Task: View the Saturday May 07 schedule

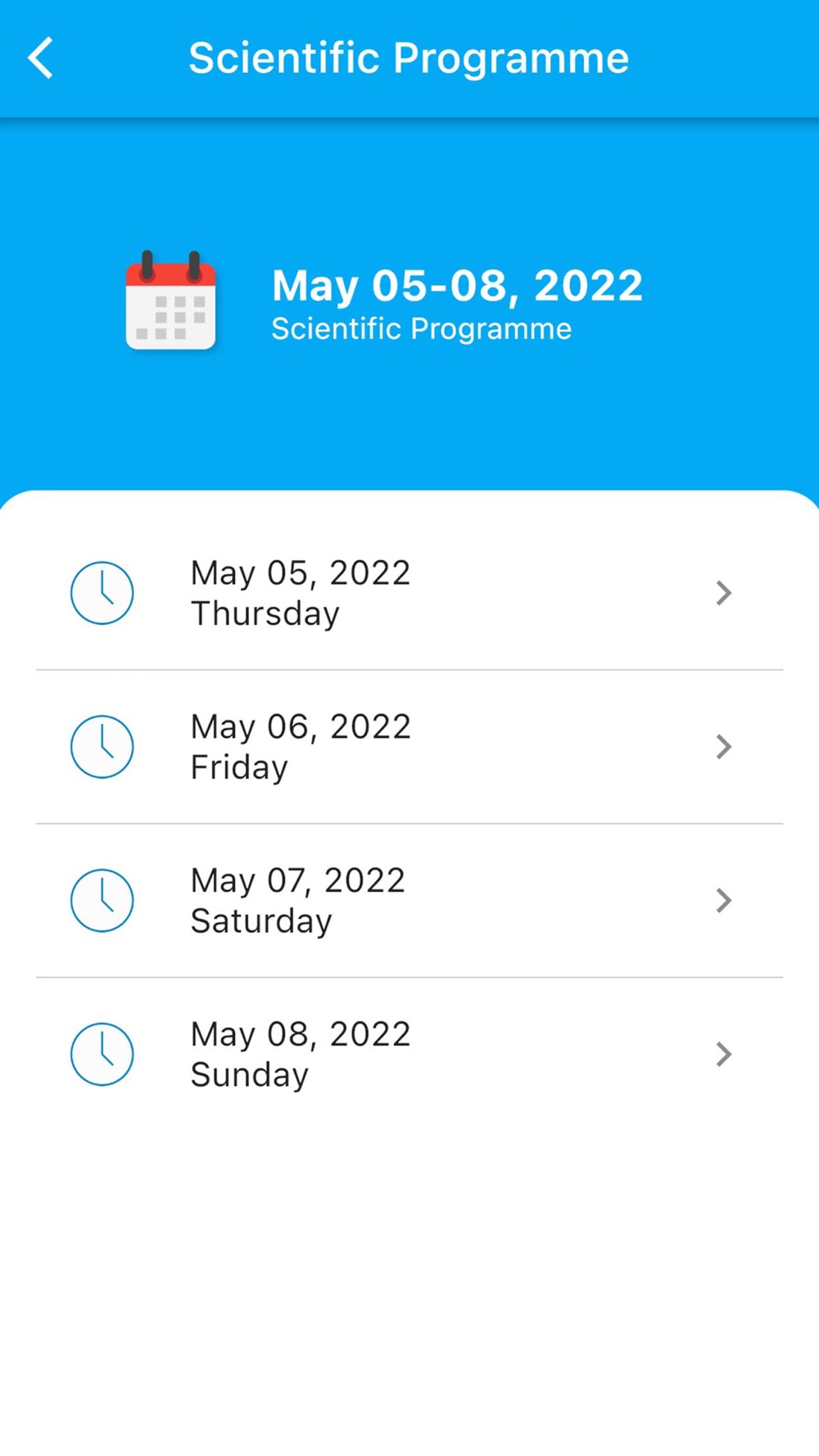Action: click(x=409, y=901)
